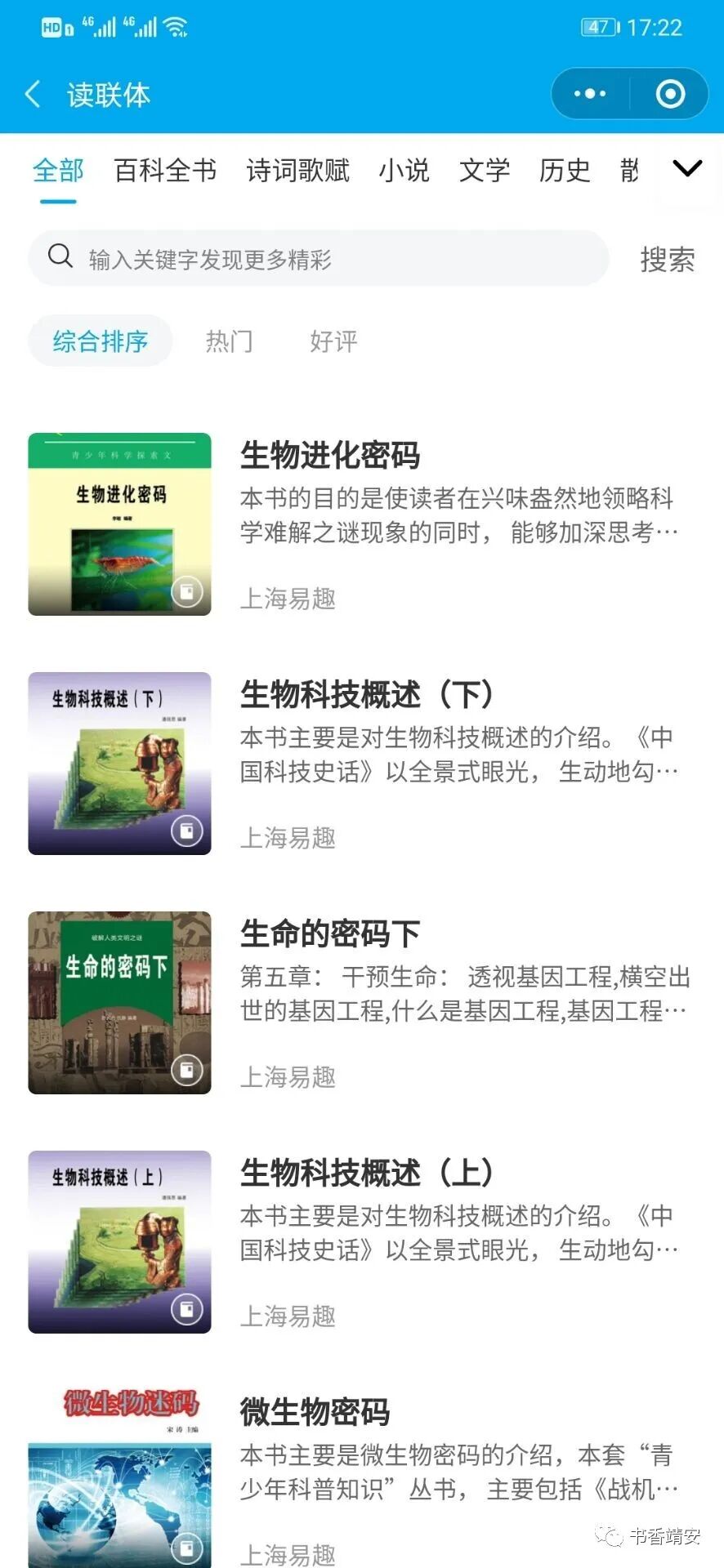The image size is (724, 1568).
Task: Select the 诗词歌赋 category tab
Action: (297, 171)
